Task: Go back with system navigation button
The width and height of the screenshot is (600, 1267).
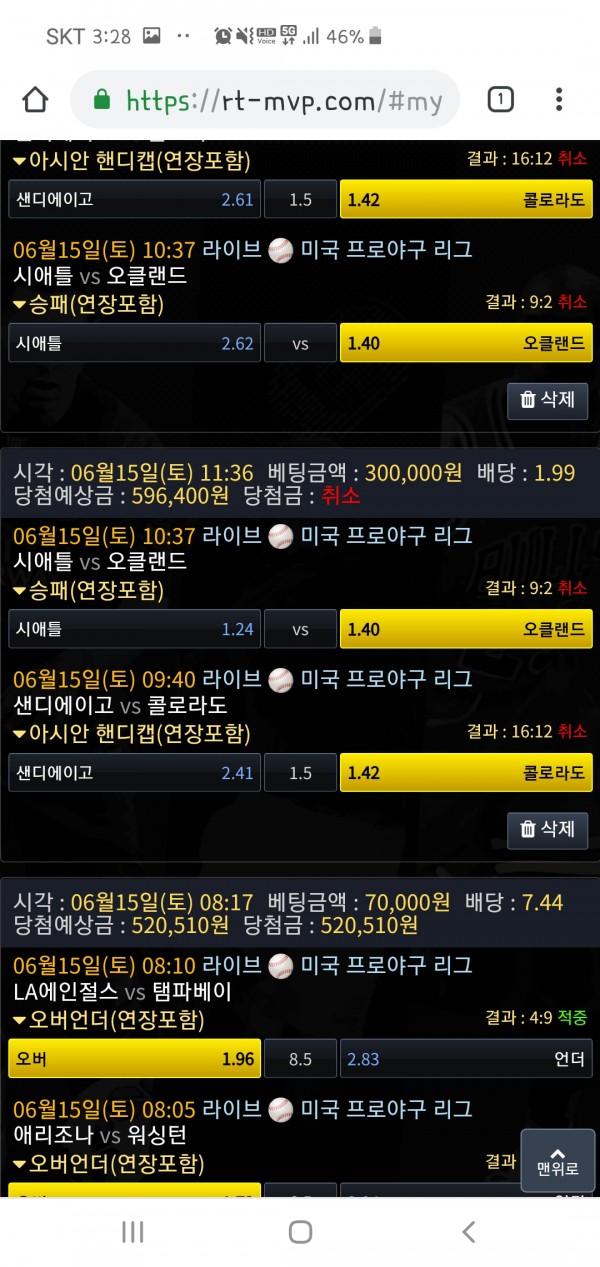Action: tap(468, 1232)
